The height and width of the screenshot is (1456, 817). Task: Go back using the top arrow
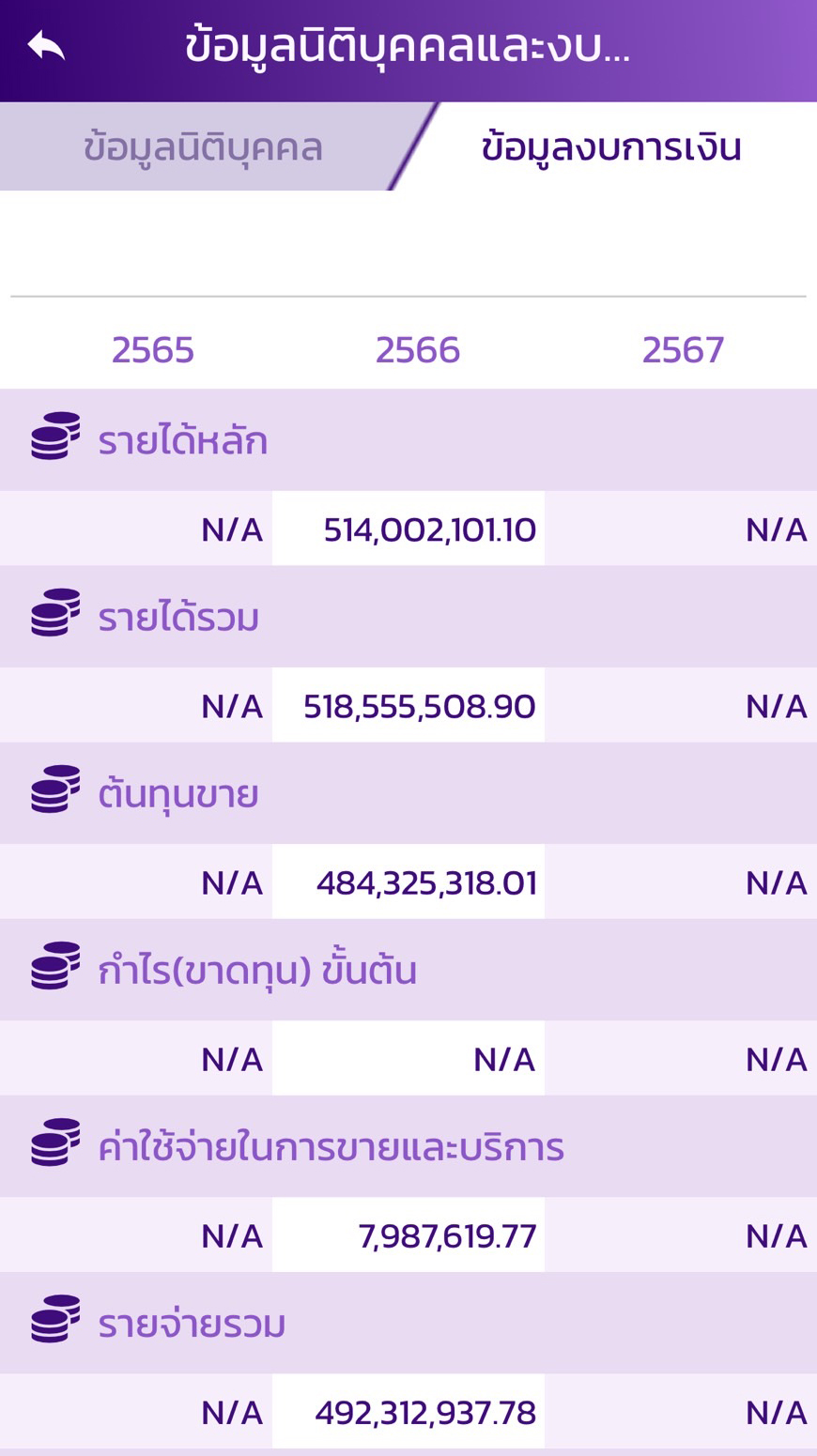pos(46,45)
